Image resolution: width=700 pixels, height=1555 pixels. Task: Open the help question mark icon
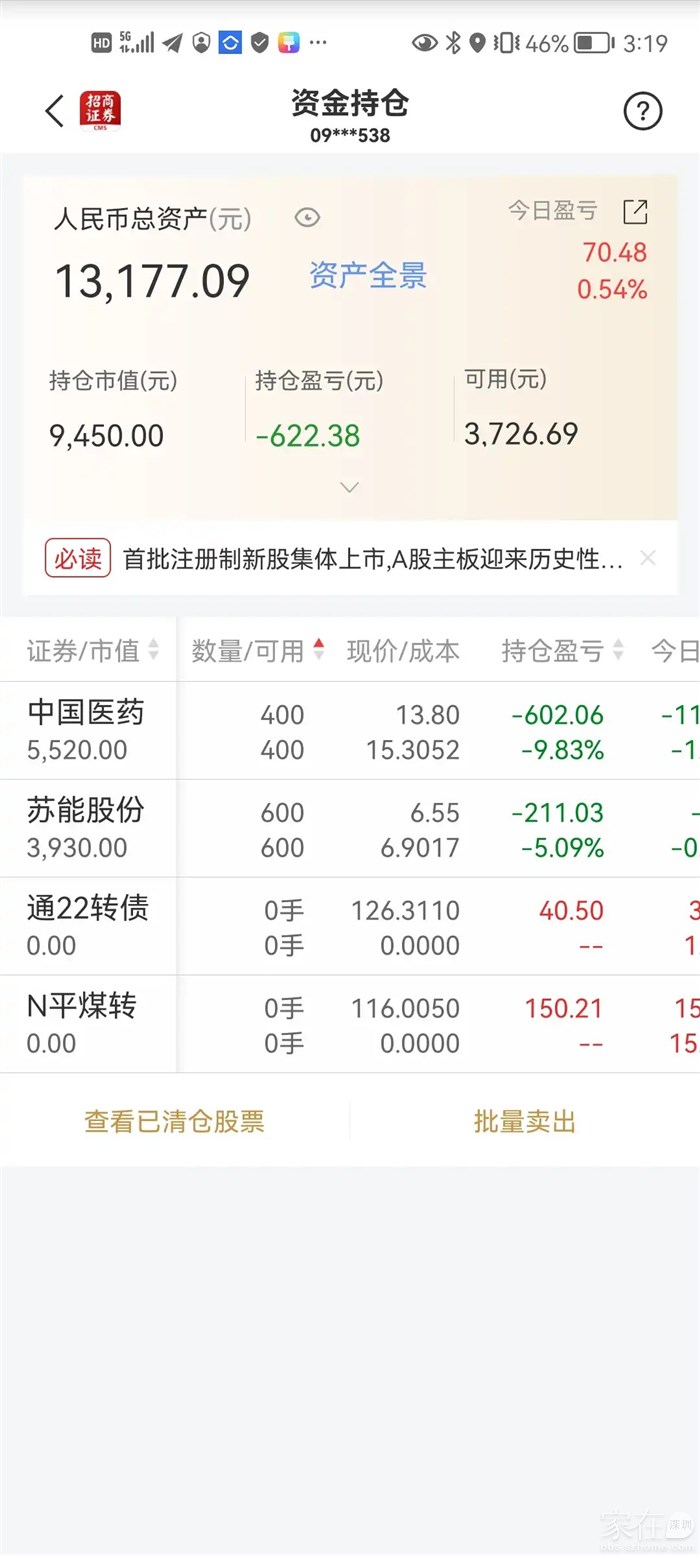pos(643,111)
